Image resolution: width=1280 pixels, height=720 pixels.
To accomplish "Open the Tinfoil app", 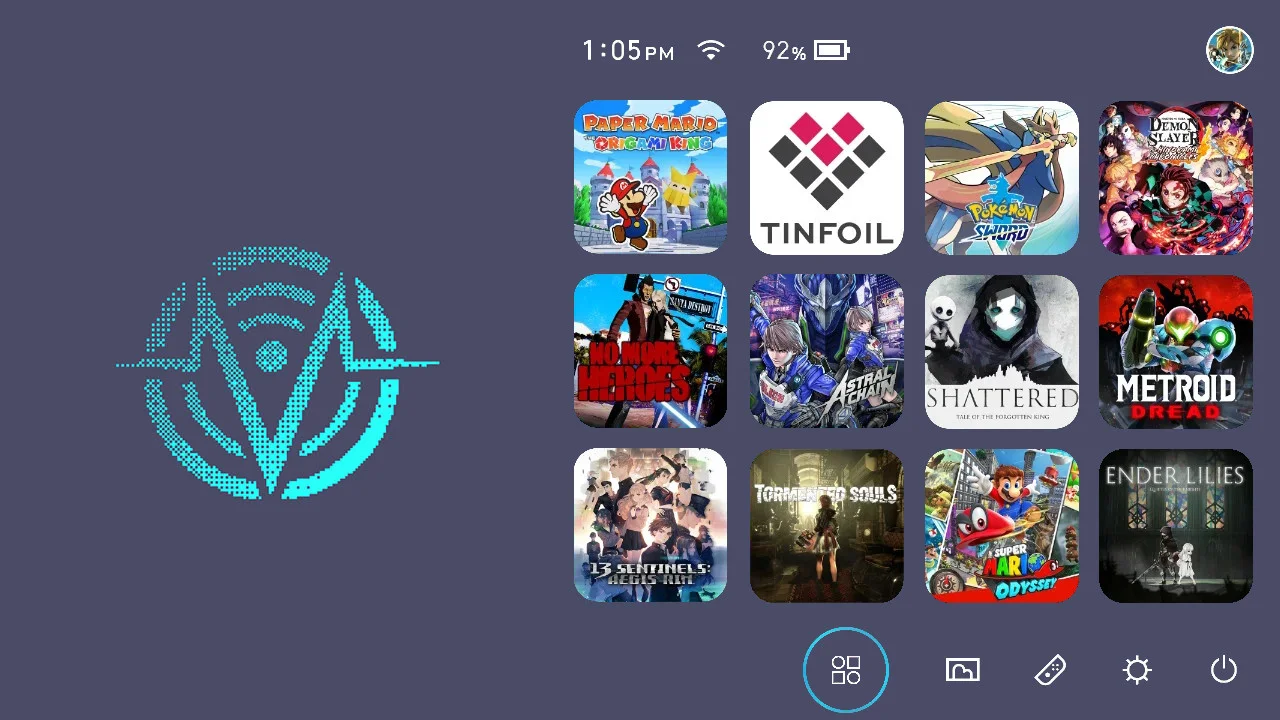I will pyautogui.click(x=826, y=177).
